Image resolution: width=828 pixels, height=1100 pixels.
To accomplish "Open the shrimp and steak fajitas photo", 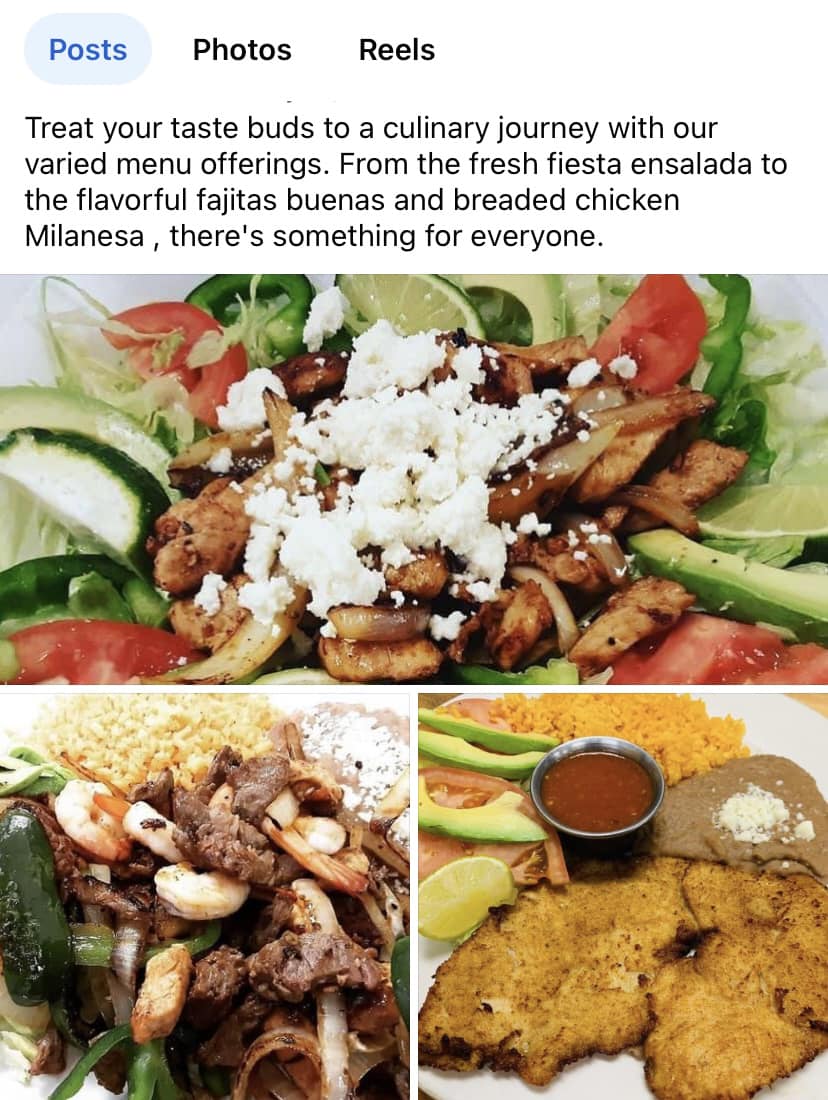I will 205,895.
